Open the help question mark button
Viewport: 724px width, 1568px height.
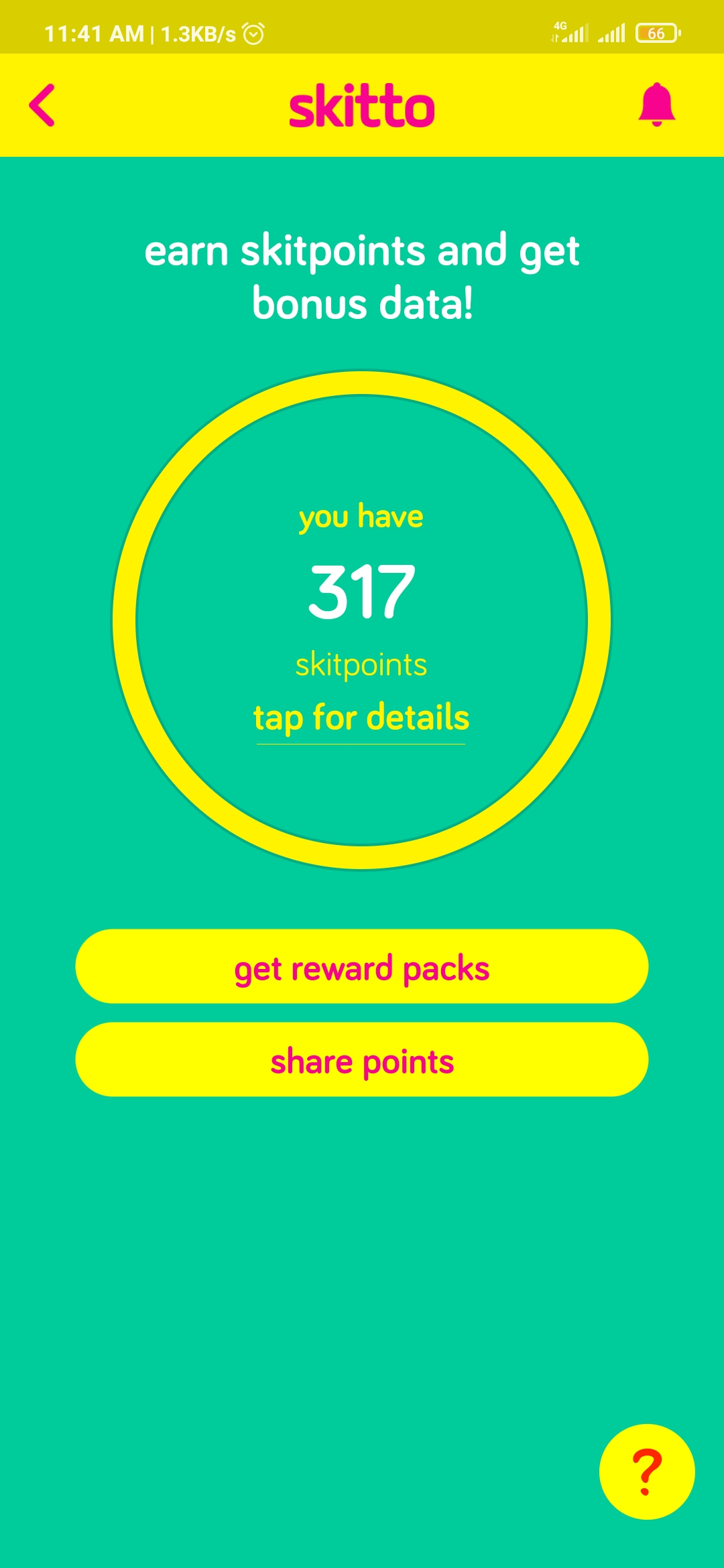647,1472
